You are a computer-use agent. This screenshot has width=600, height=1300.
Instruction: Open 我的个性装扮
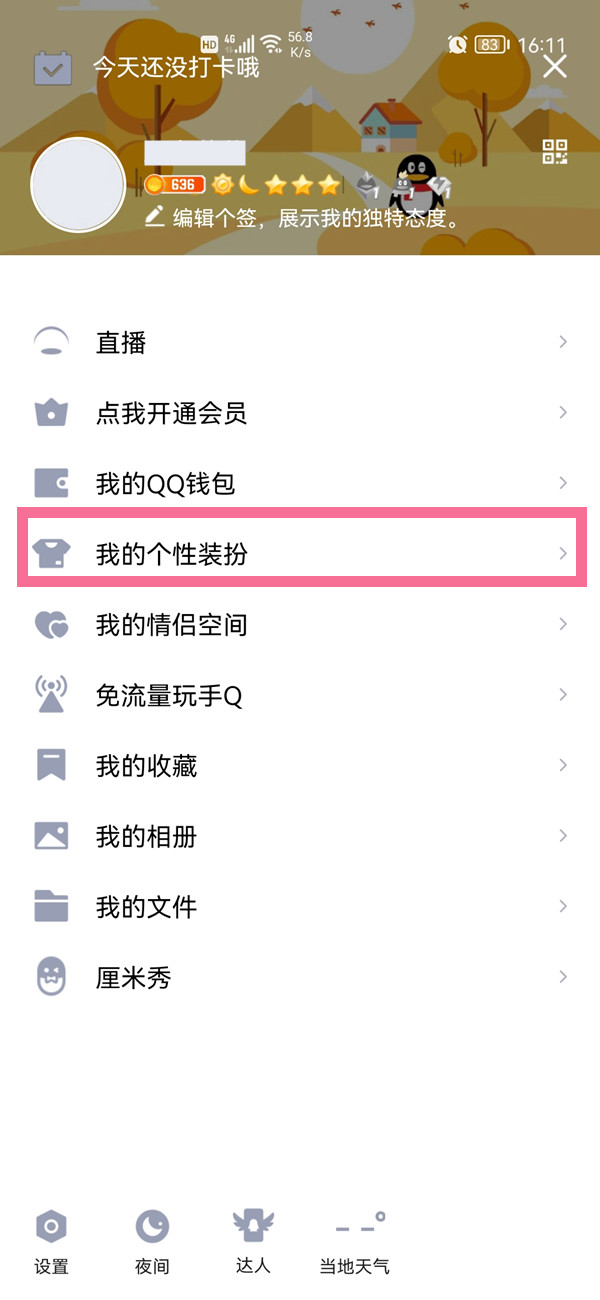(x=300, y=554)
